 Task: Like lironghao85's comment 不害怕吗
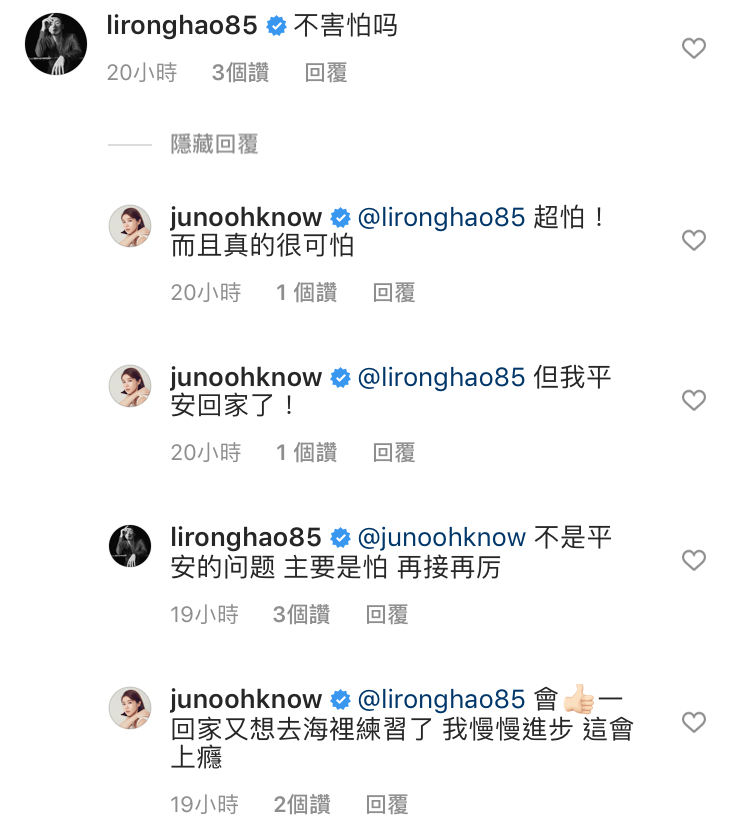(693, 48)
